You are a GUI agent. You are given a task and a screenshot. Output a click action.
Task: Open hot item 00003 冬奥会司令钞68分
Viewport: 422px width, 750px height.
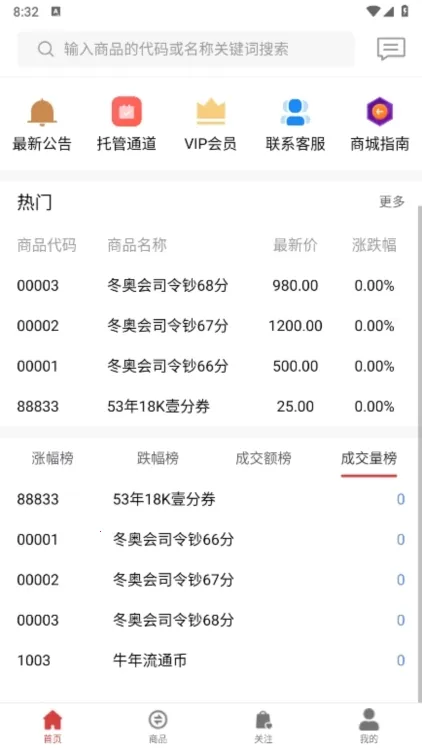208,286
